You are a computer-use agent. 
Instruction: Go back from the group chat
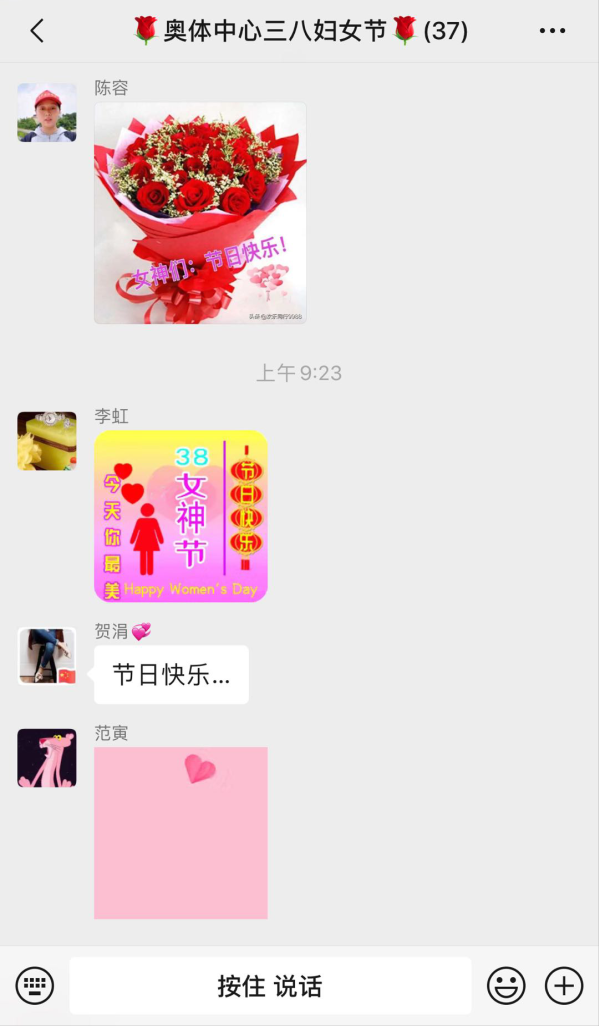coord(37,31)
